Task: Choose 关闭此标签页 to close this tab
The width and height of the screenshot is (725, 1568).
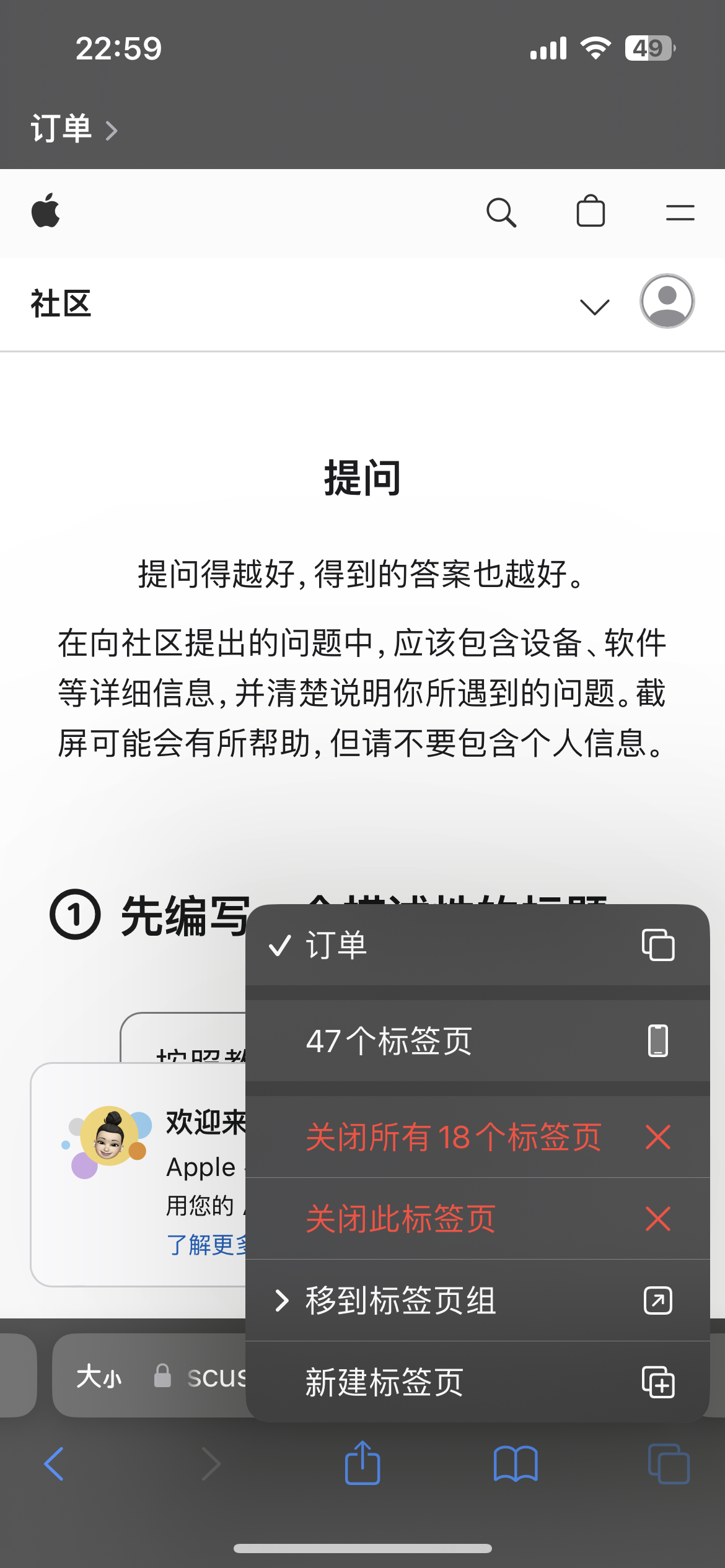Action: (x=476, y=1219)
